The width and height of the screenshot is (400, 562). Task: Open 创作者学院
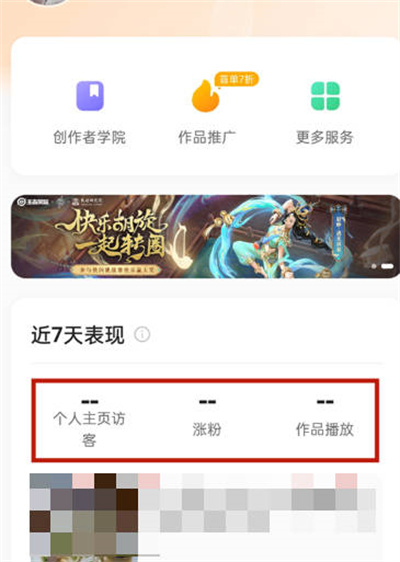90,113
